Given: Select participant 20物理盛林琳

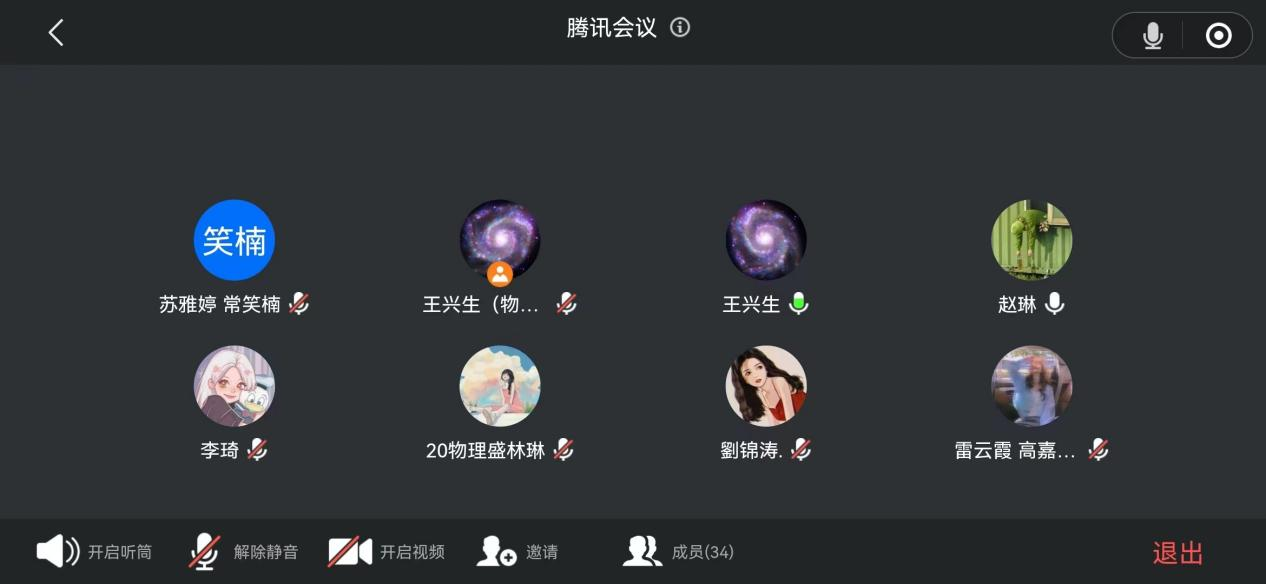Looking at the screenshot, I should coord(499,387).
